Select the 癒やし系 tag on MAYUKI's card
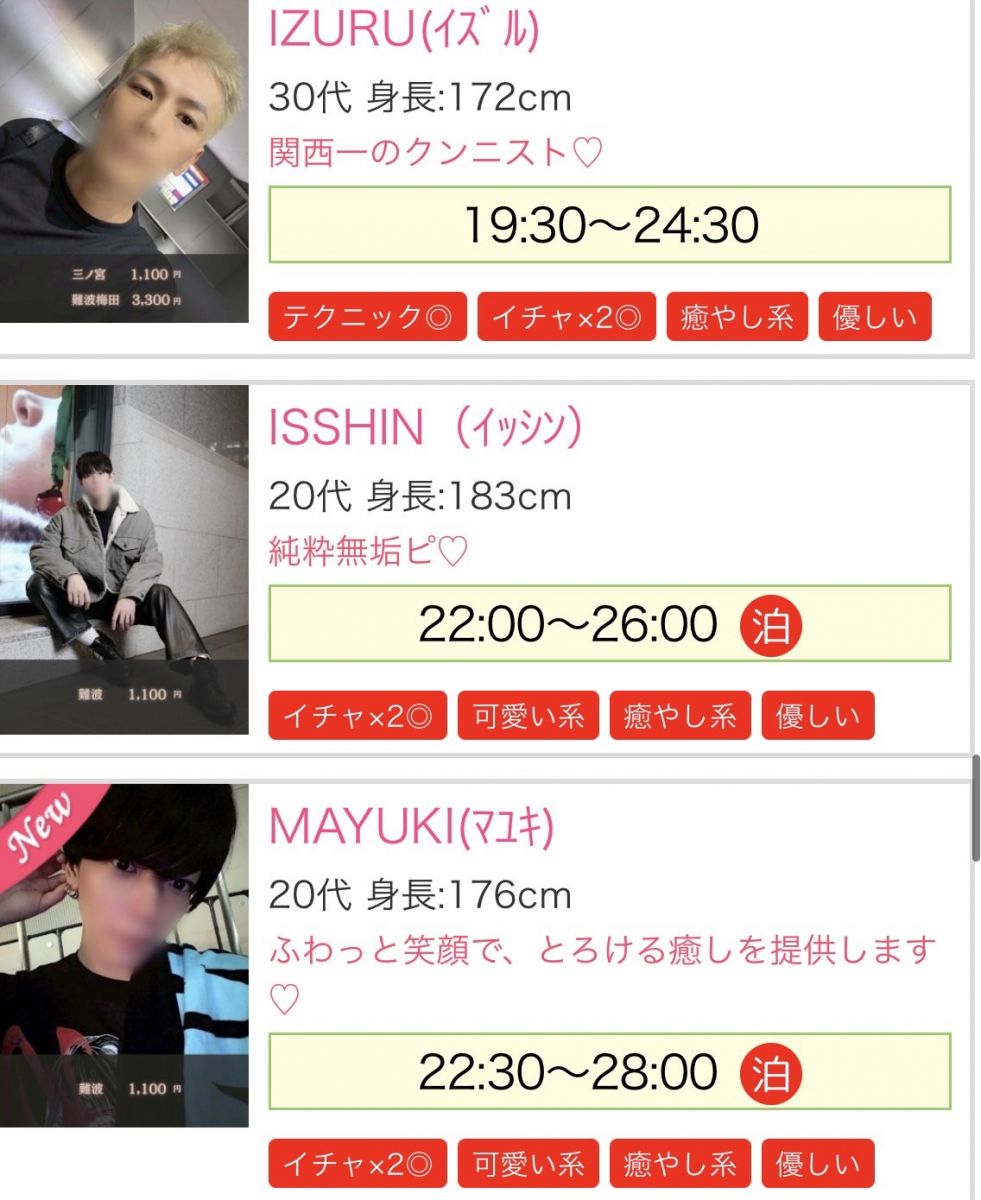 click(680, 1164)
